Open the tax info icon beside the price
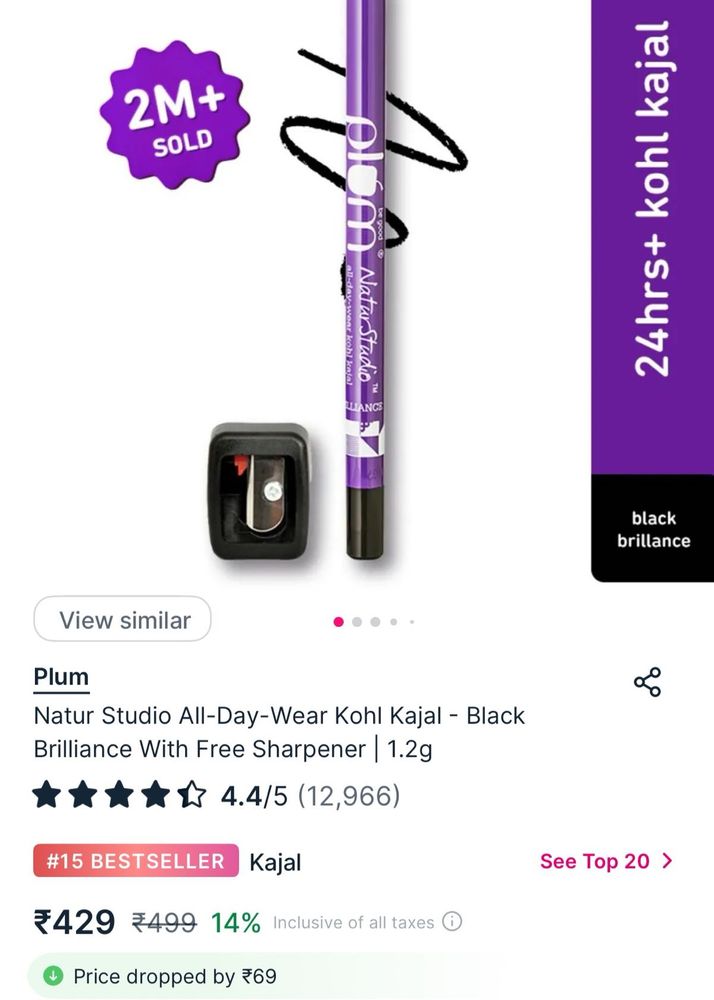714x1000 pixels. [452, 921]
